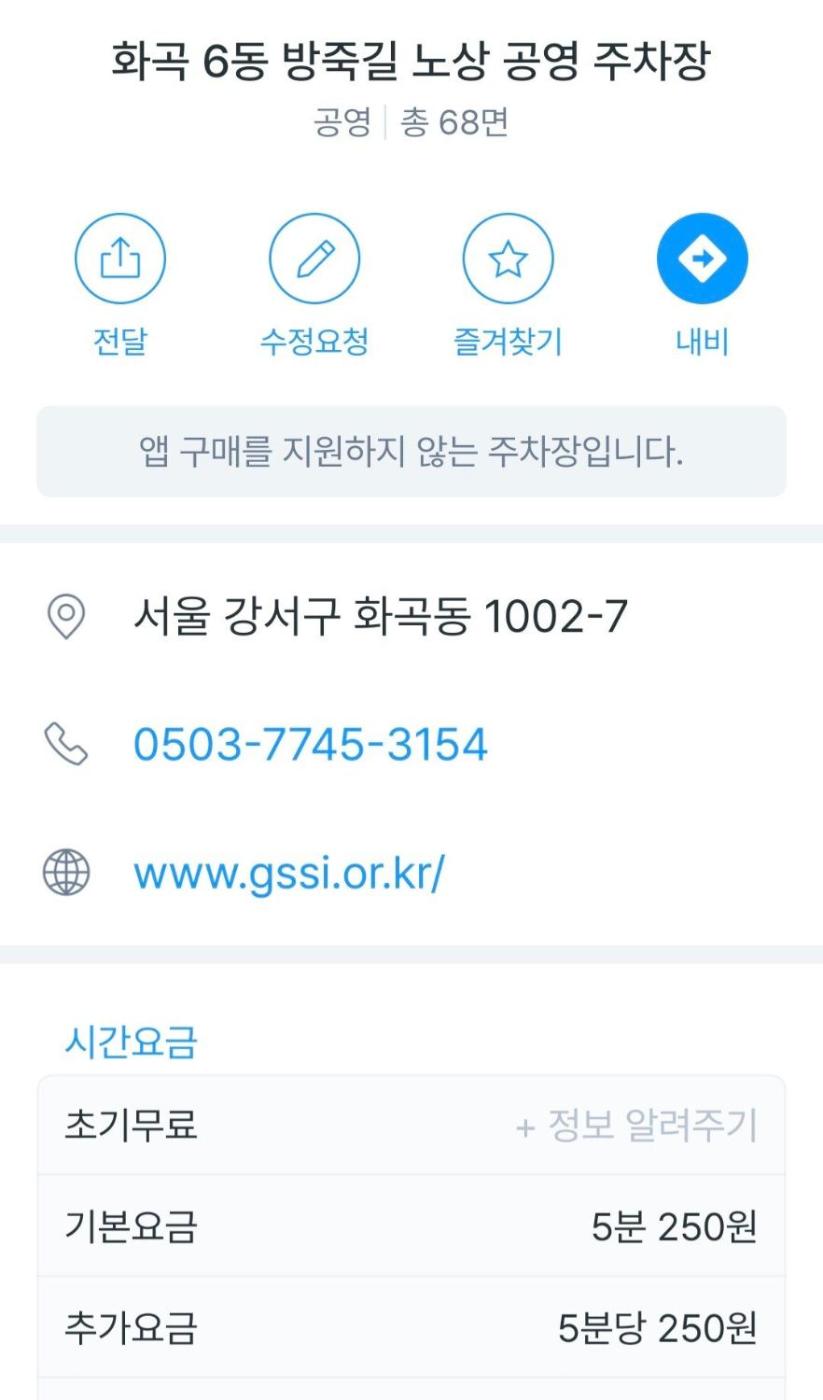Add parking lot to 즐겨찾기 favorites
Image resolution: width=823 pixels, height=1400 pixels.
coord(507,260)
